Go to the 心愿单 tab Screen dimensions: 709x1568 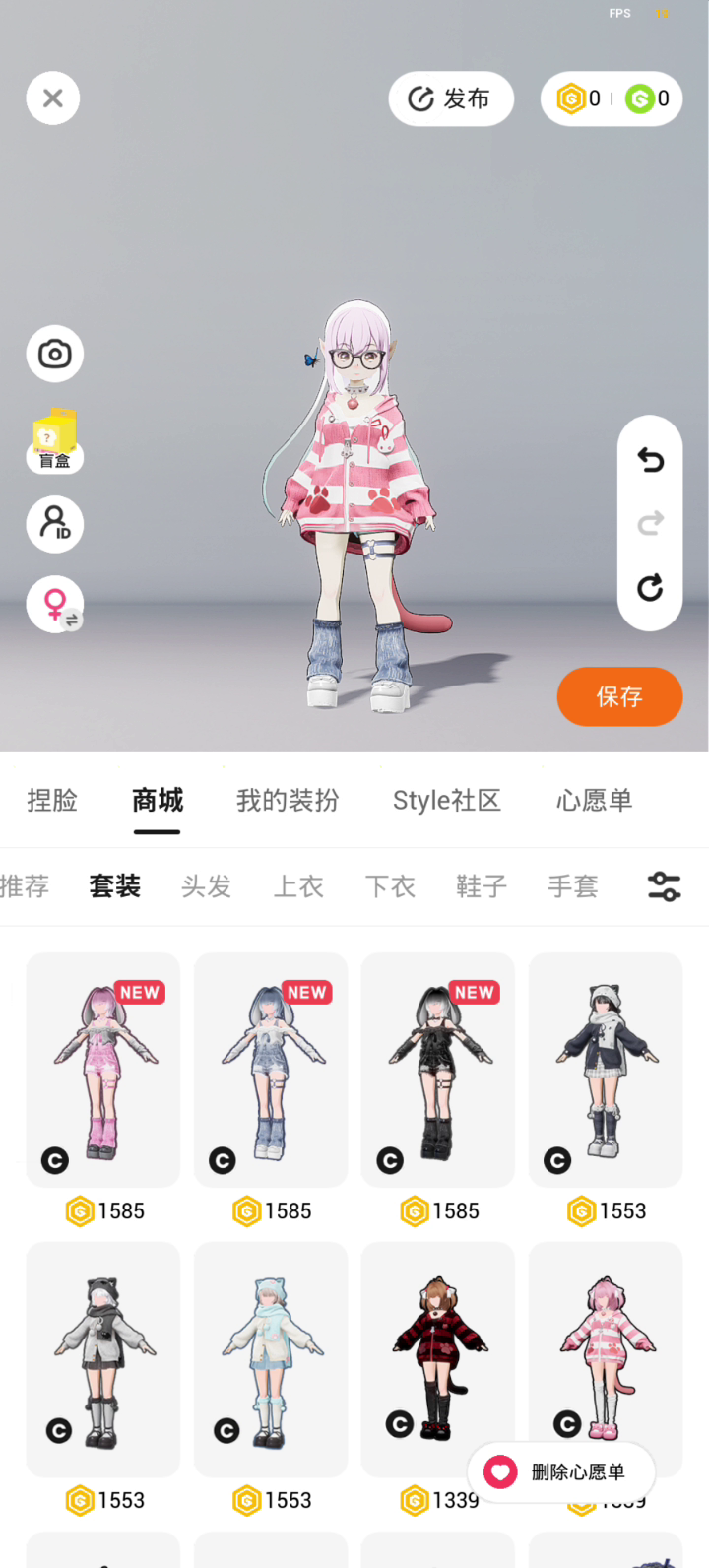(594, 800)
